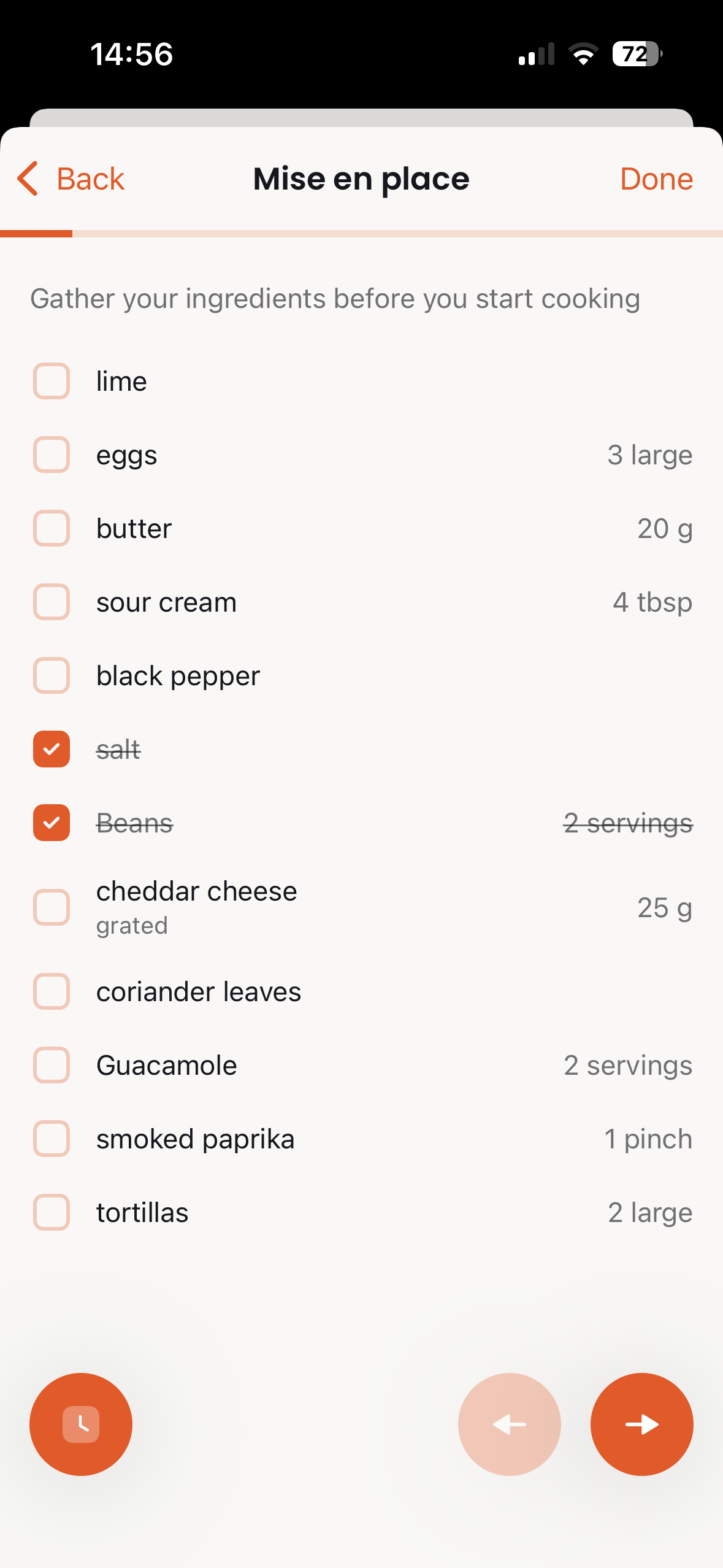Open the timer using the clock icon
Viewport: 723px width, 1568px height.
[80, 1424]
